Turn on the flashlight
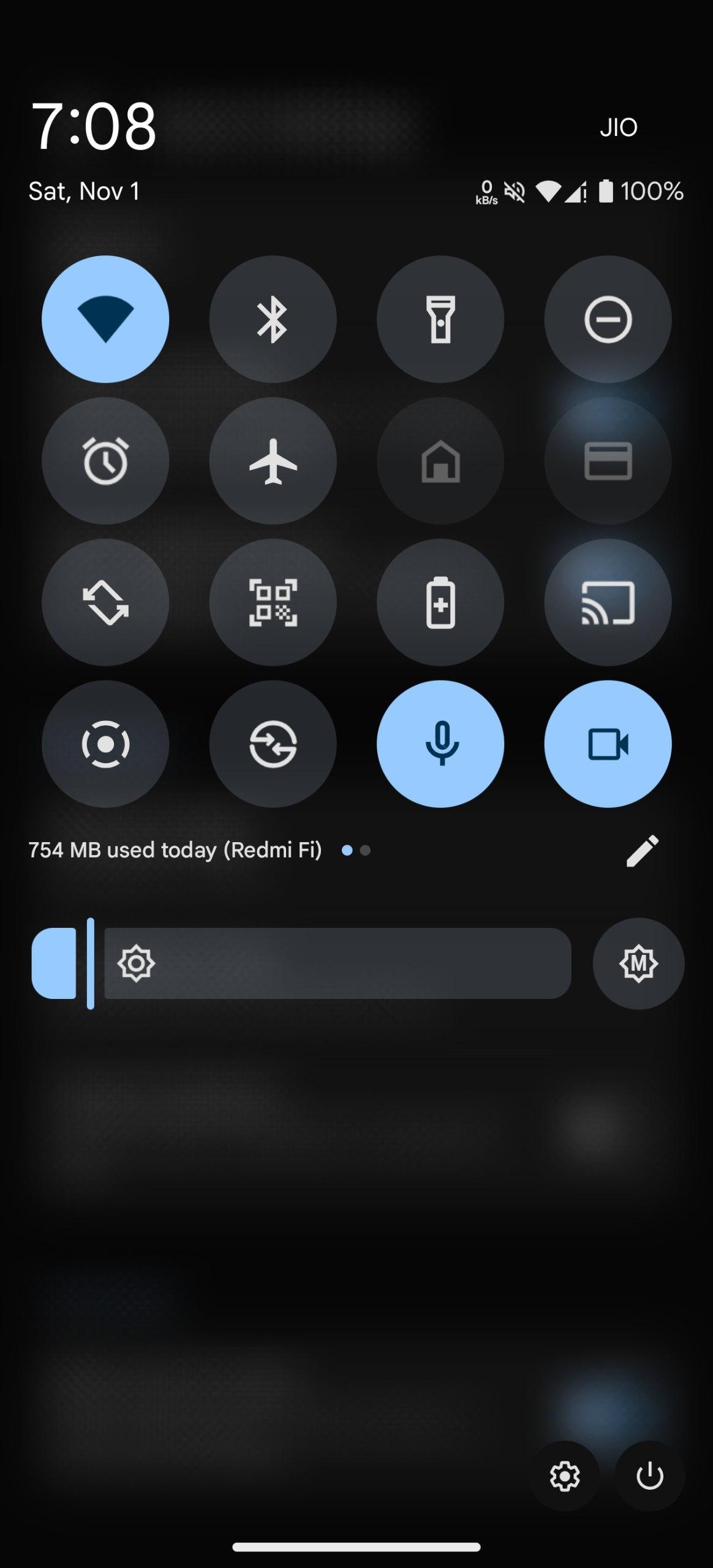This screenshot has height=1568, width=713. coord(440,319)
